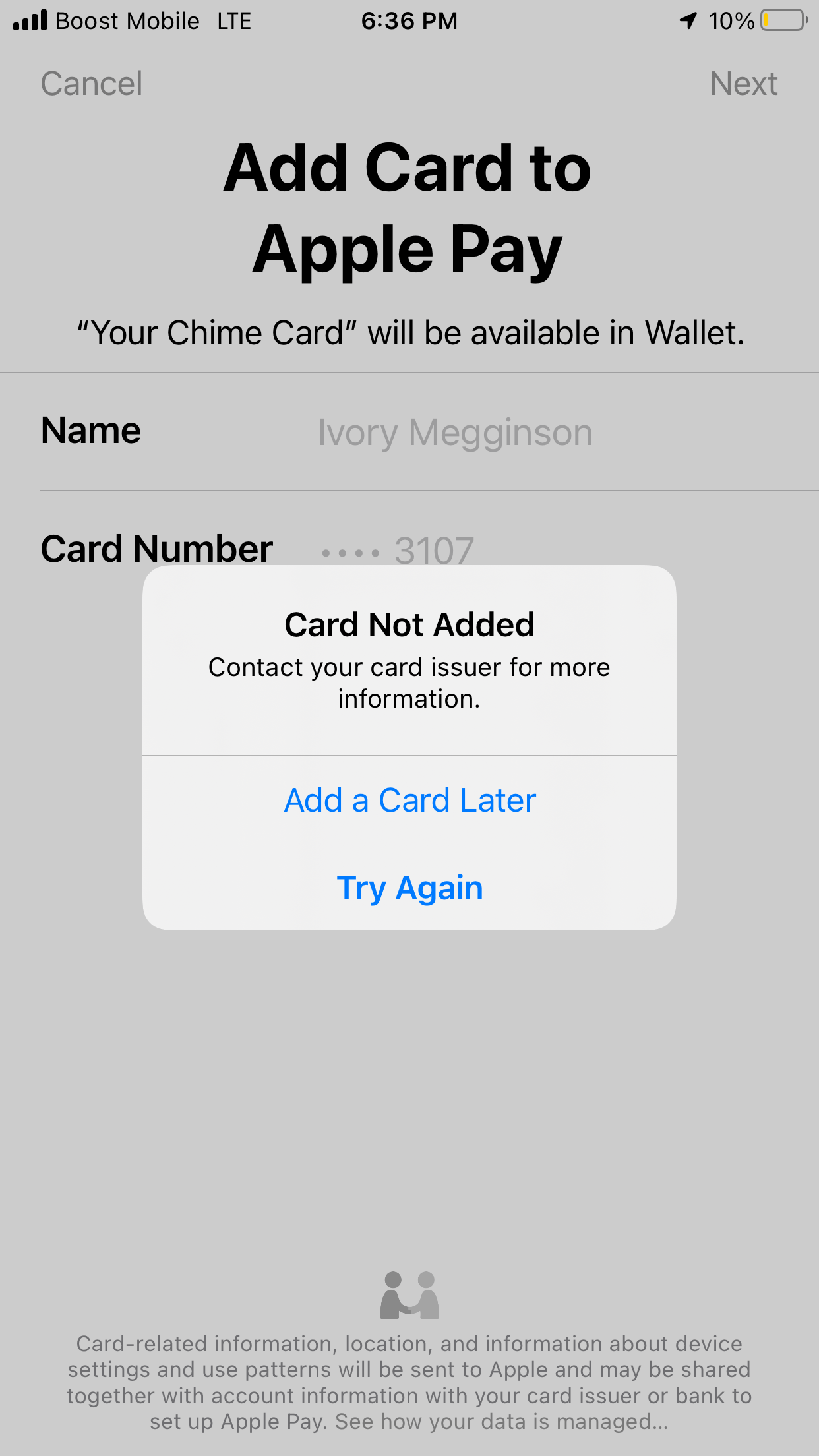Cancel adding the card to Apple Pay
819x1456 pixels.
[91, 83]
